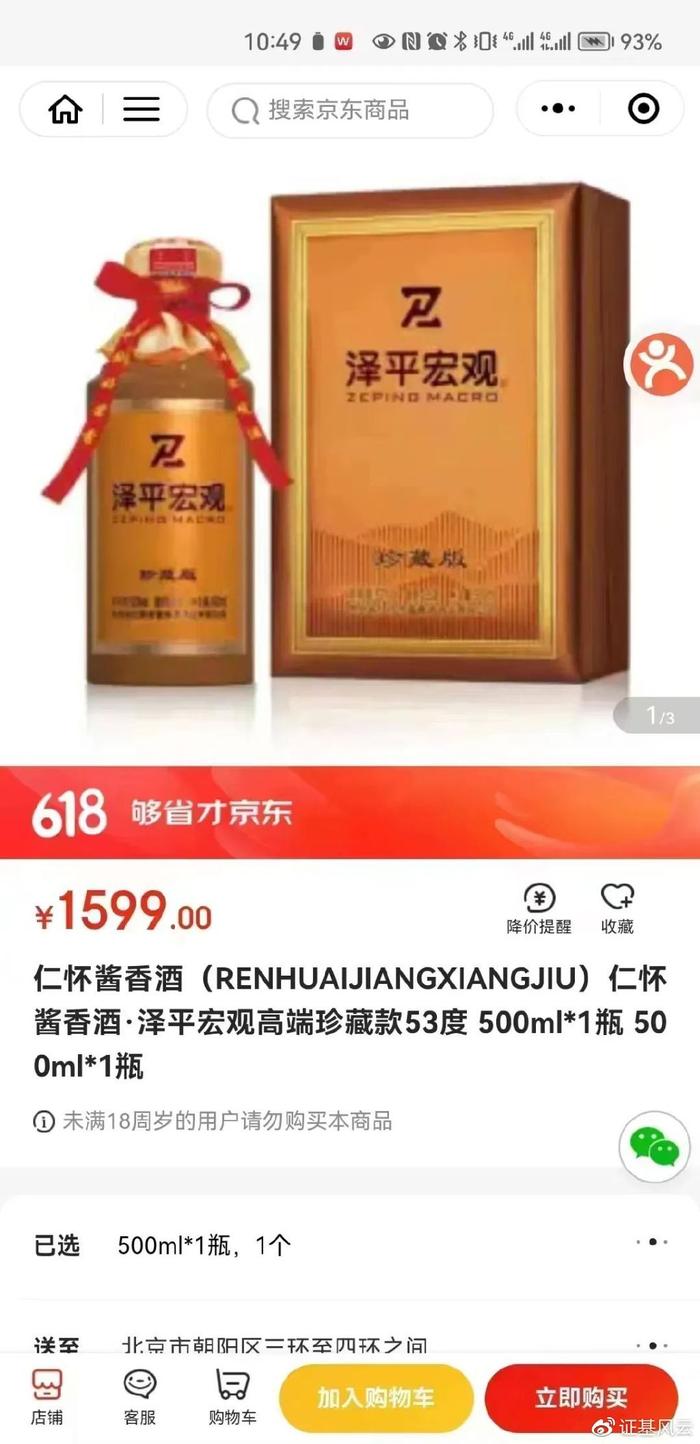Image resolution: width=700 pixels, height=1444 pixels.
Task: Tap the 618 promotion banner
Action: (350, 812)
